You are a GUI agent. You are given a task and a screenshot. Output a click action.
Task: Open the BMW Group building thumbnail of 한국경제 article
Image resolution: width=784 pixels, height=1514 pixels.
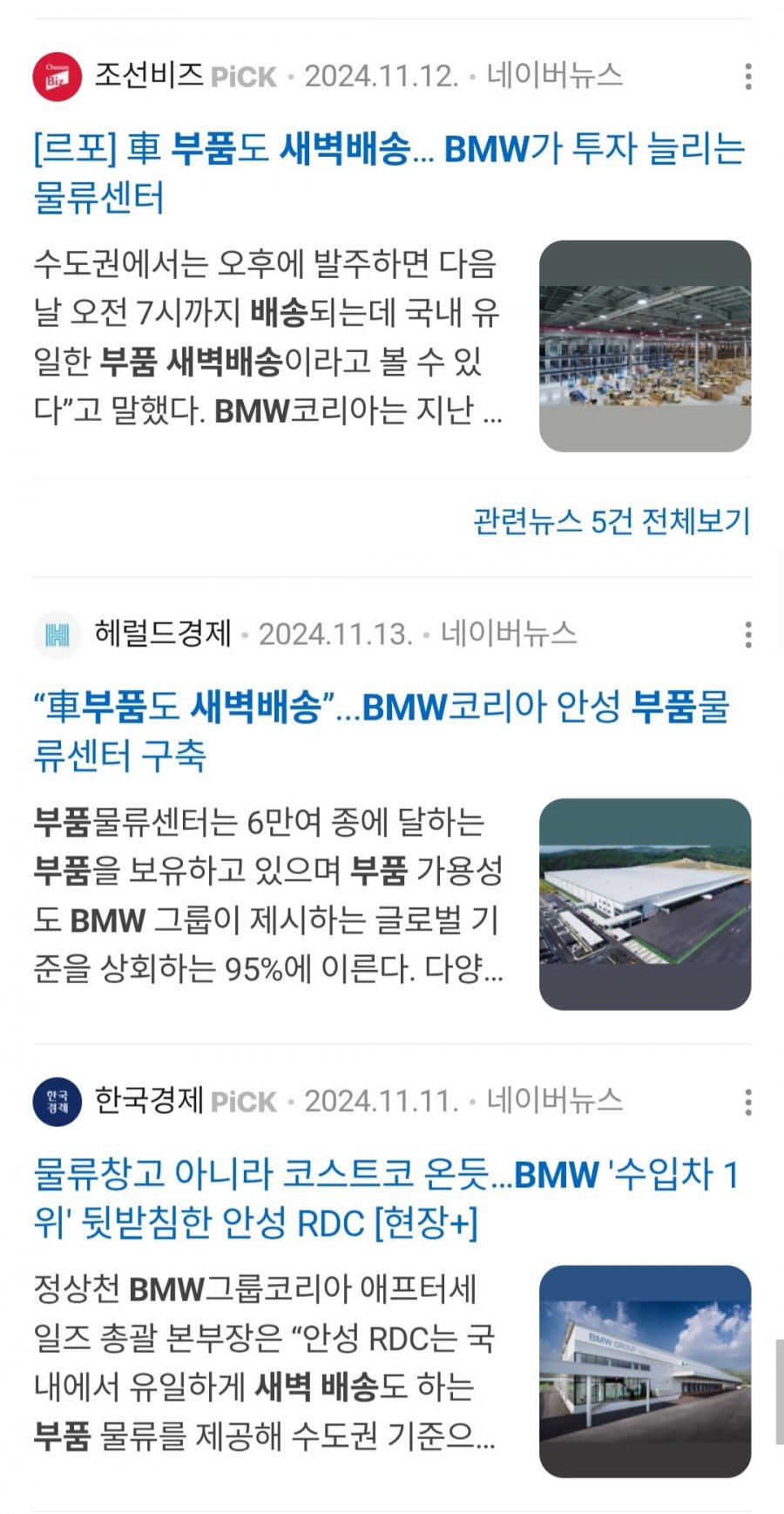click(x=645, y=1371)
